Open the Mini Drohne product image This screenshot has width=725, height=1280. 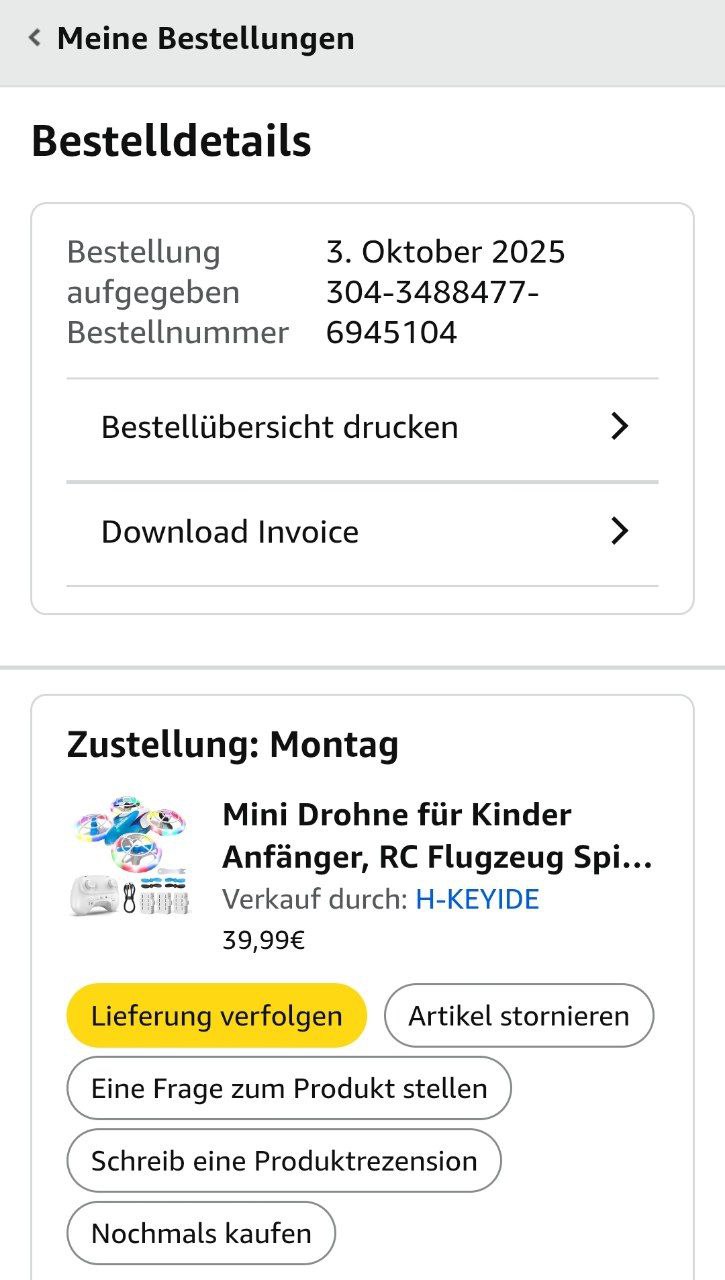(131, 856)
